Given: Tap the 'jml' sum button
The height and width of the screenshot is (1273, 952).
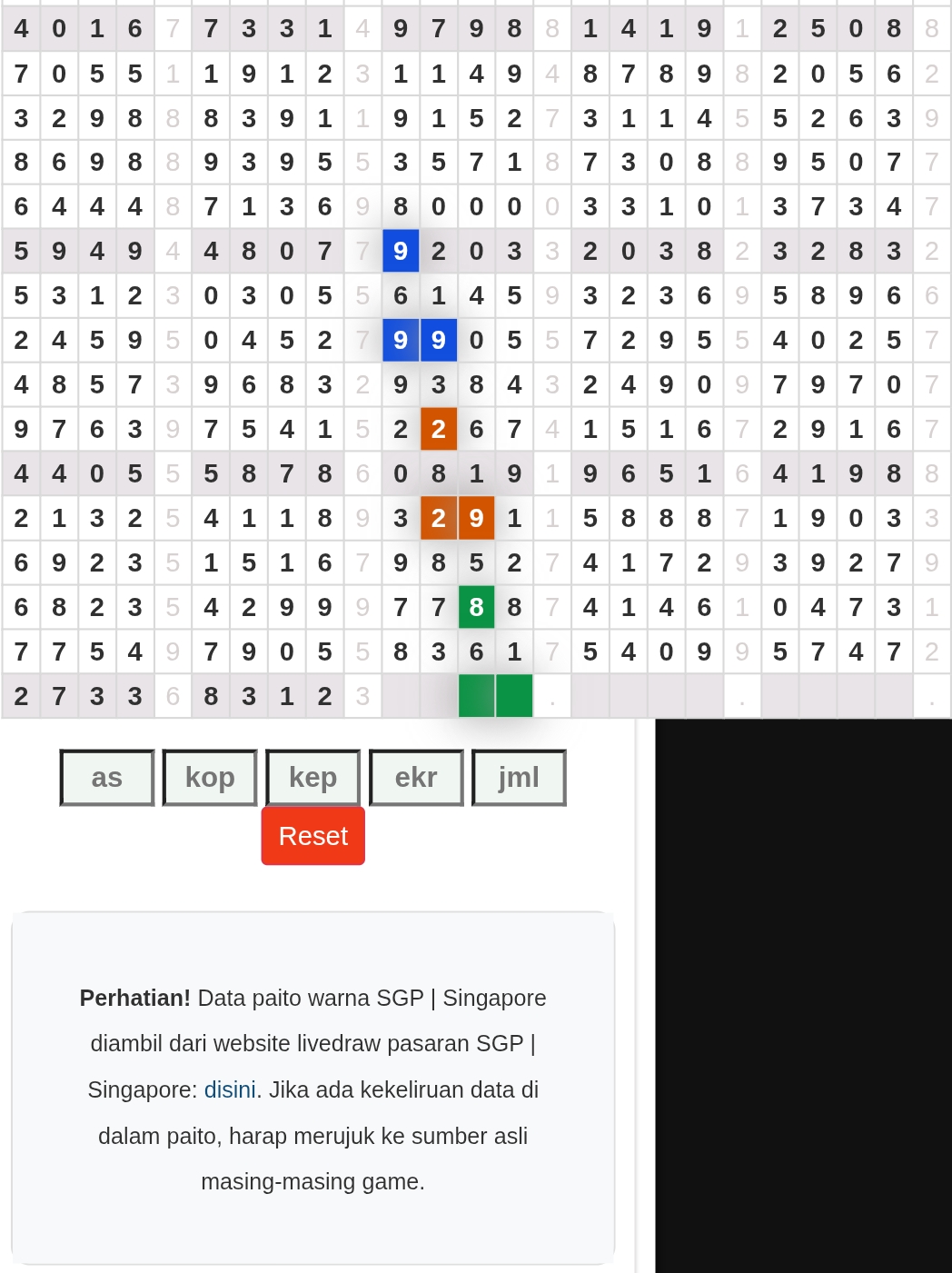Looking at the screenshot, I should [x=519, y=778].
